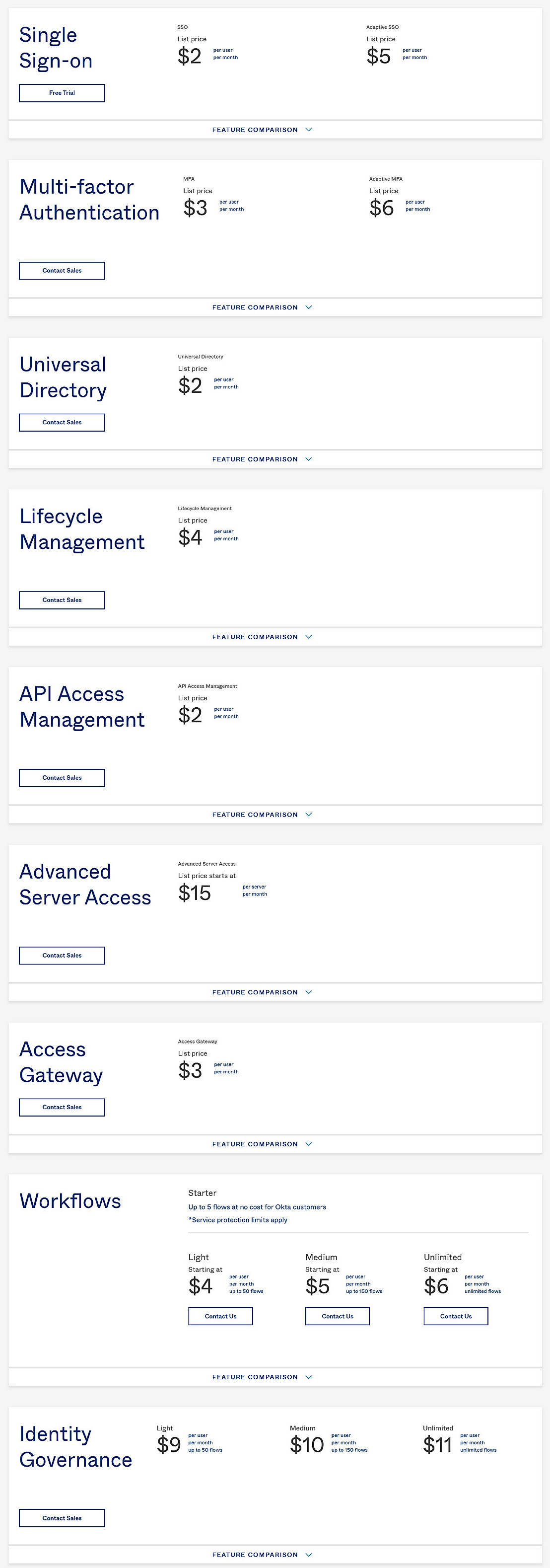Contact Sales for Advanced Server Access
Viewport: 550px width, 1568px height.
[x=62, y=955]
